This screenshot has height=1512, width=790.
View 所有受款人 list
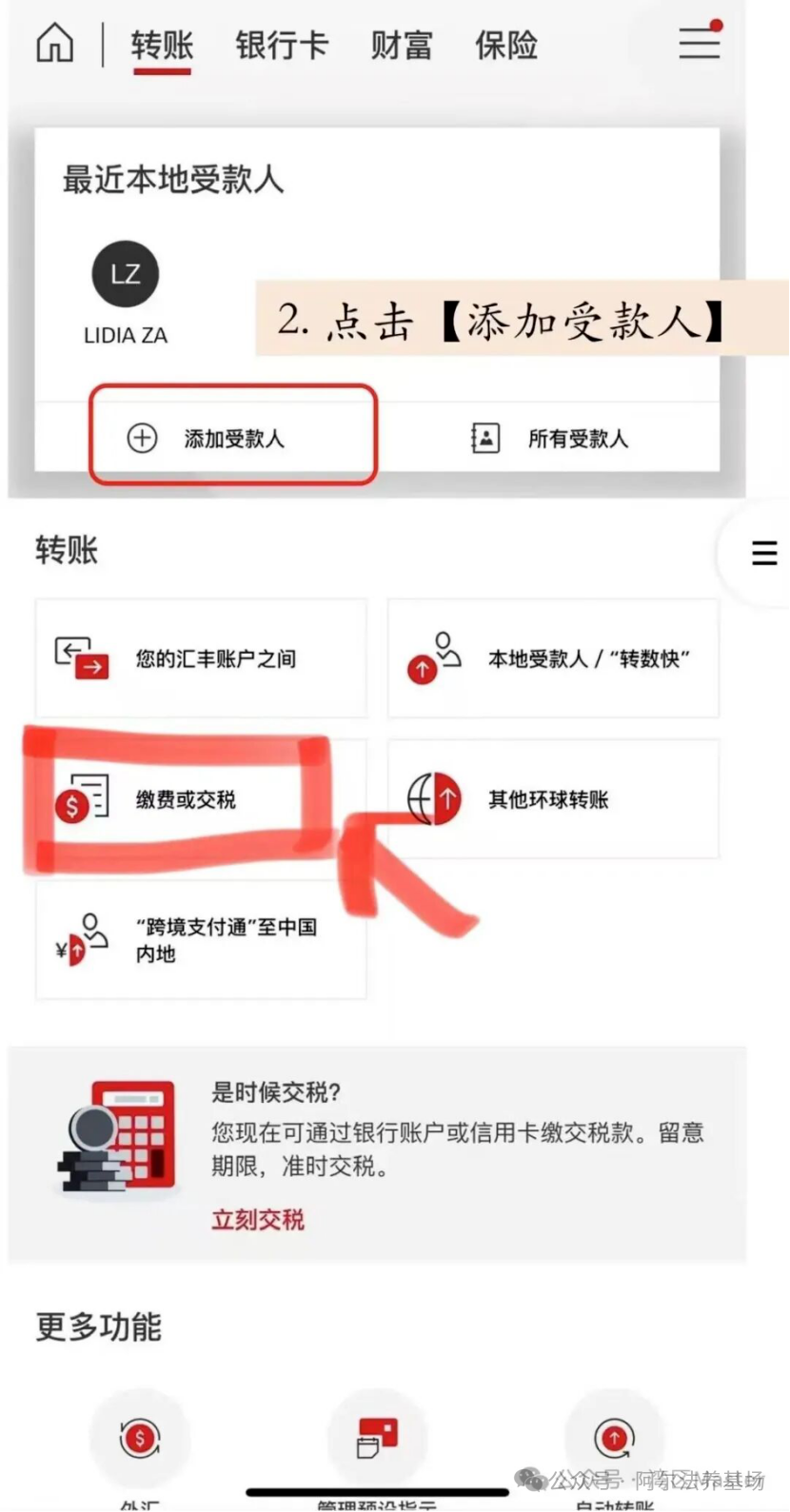(x=550, y=439)
